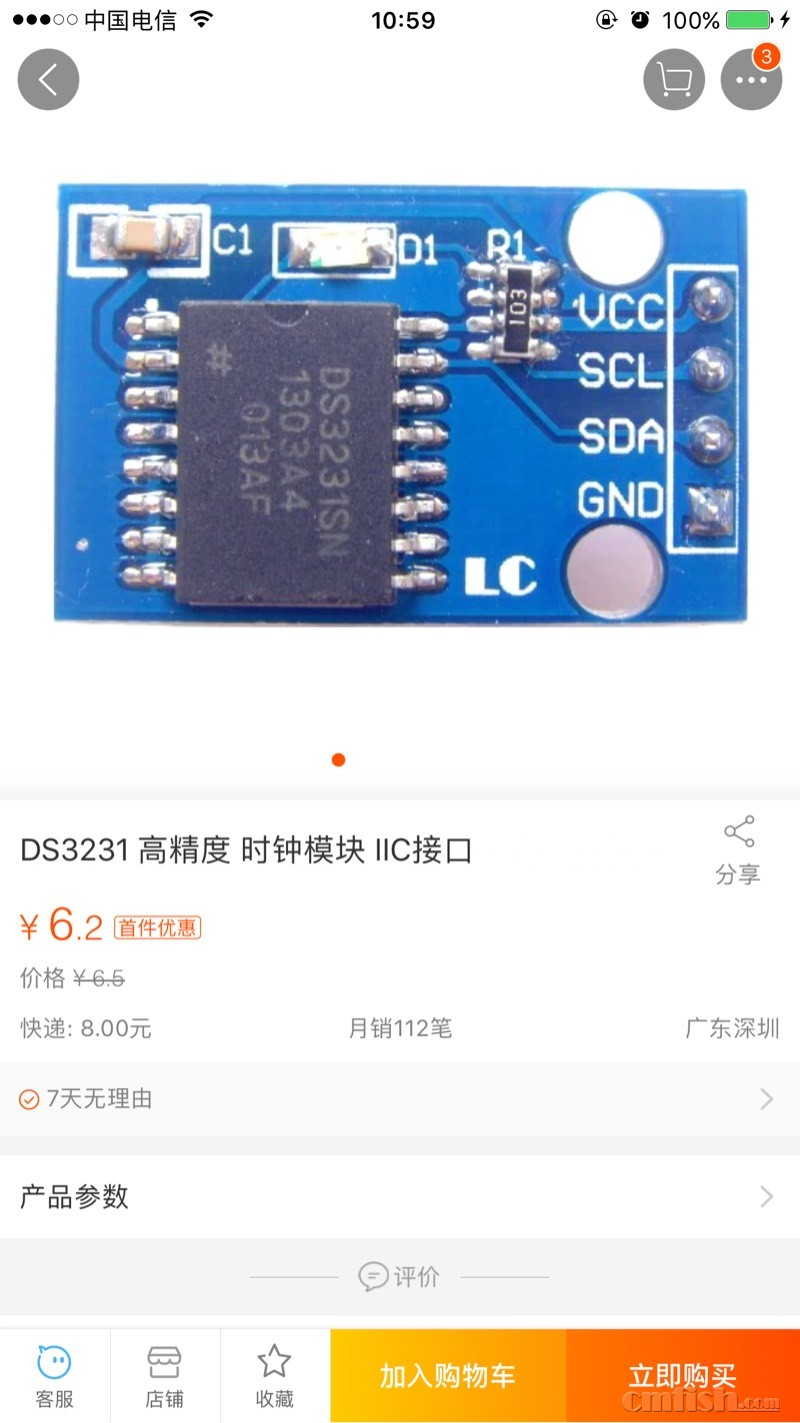Expand the 产品参数 product parameters
Screen dimensions: 800x1423
[x=400, y=1197]
